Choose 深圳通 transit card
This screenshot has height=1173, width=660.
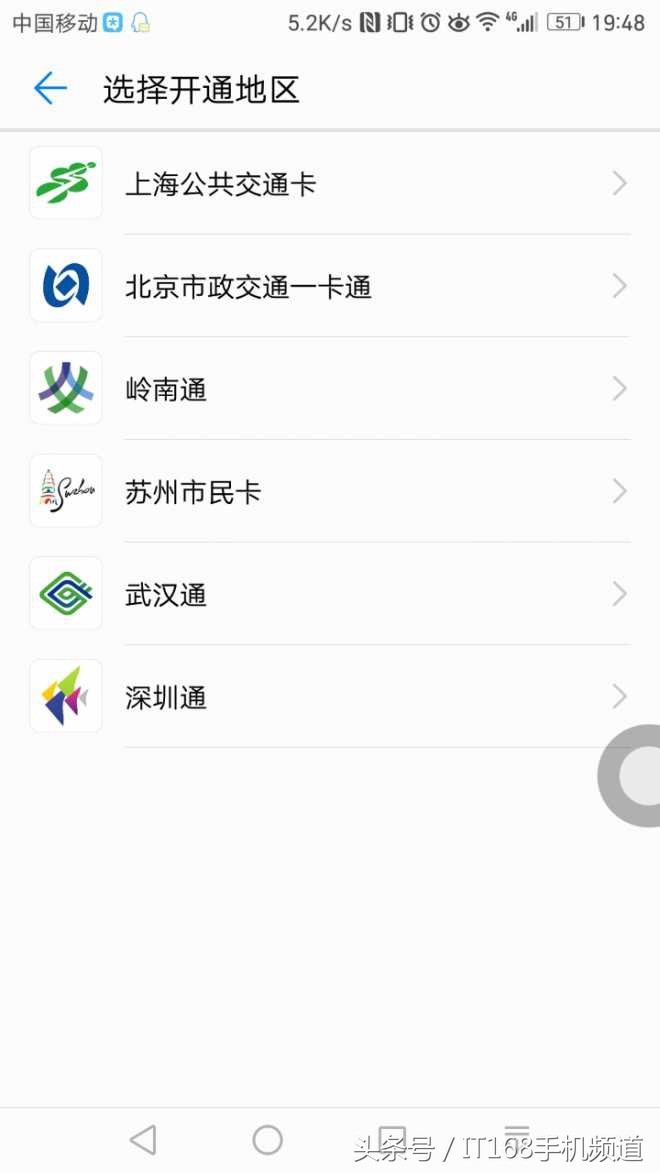pos(330,697)
